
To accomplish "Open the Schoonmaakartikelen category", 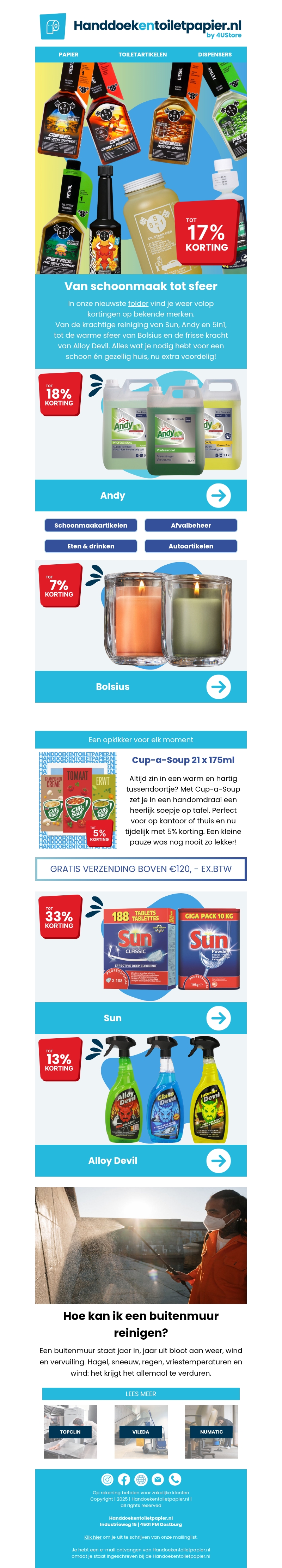I will click(x=91, y=525).
